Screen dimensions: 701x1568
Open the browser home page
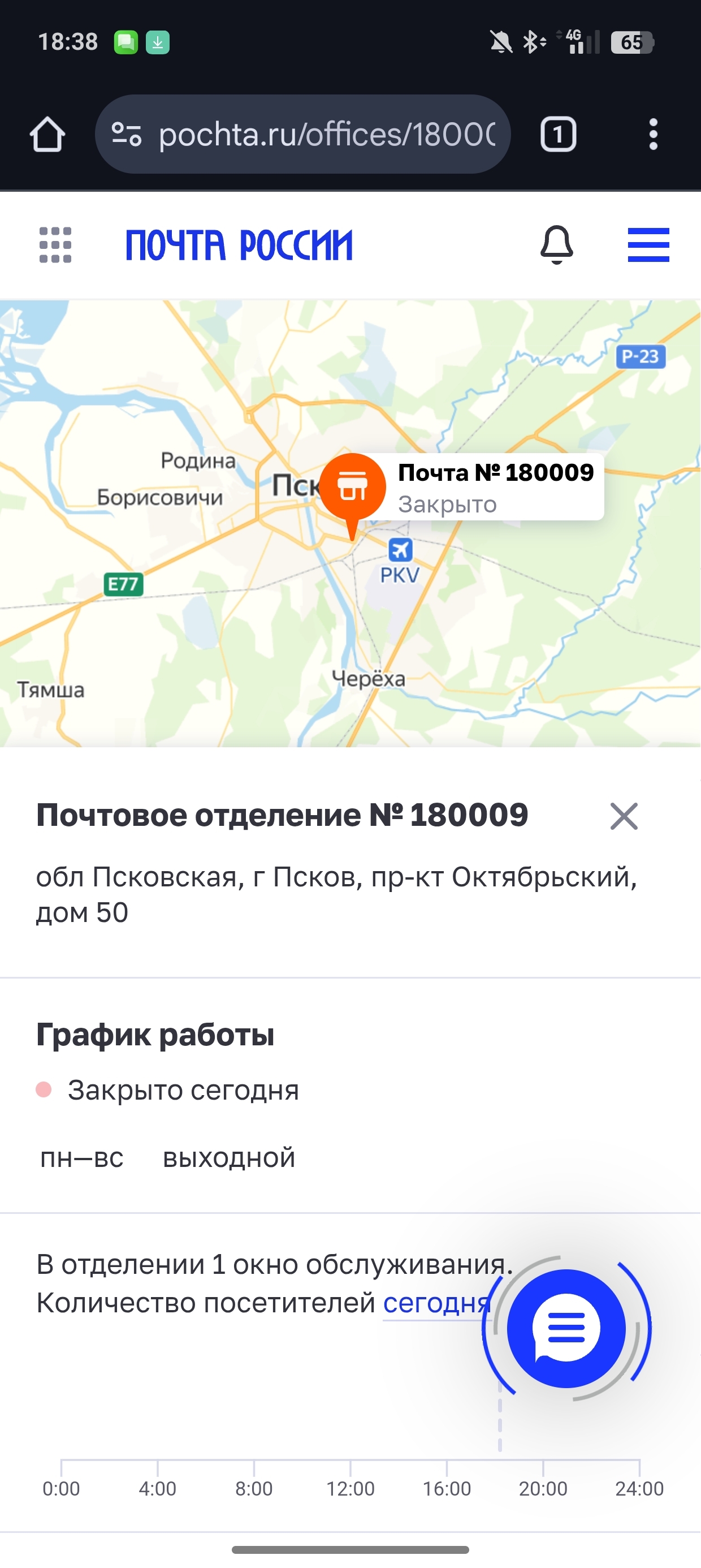[x=47, y=134]
